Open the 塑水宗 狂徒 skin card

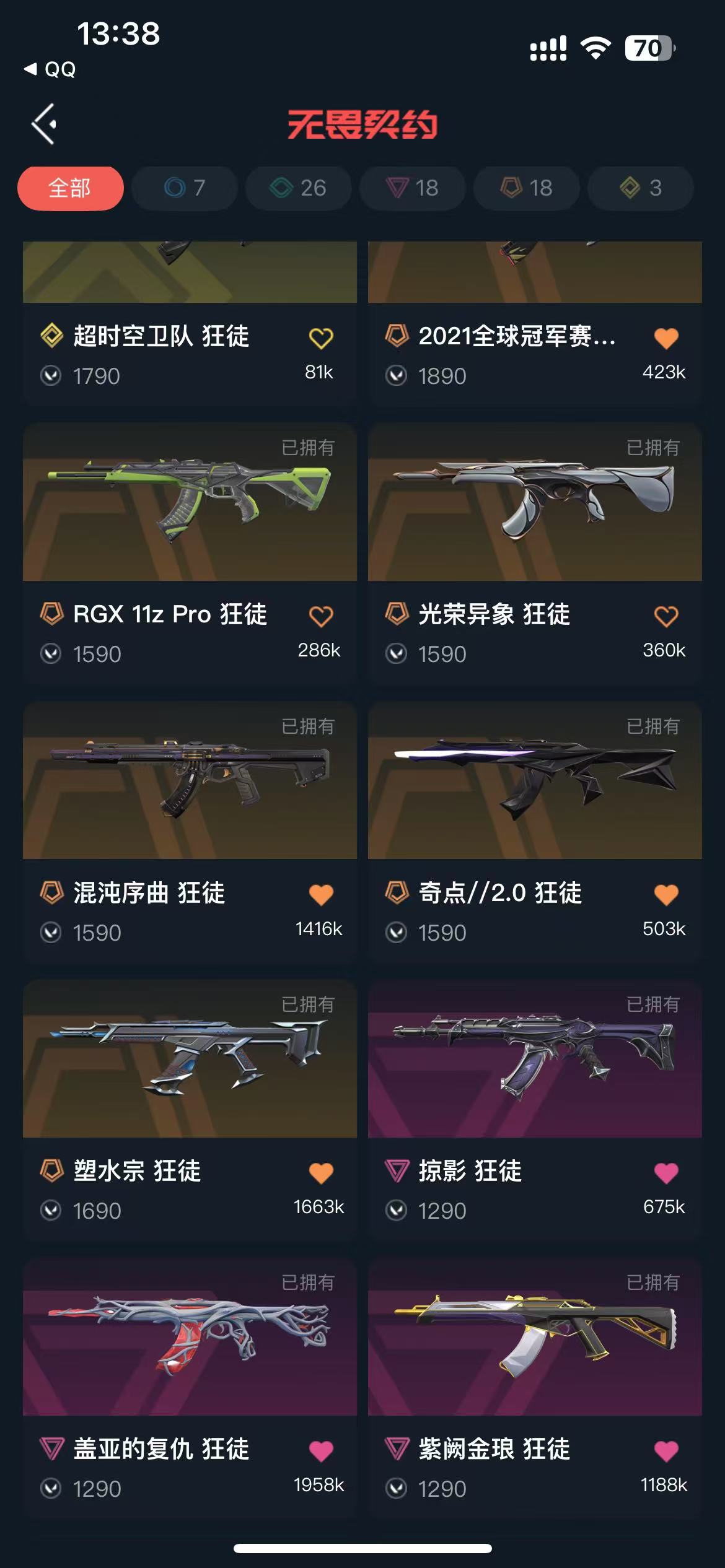[190, 1060]
